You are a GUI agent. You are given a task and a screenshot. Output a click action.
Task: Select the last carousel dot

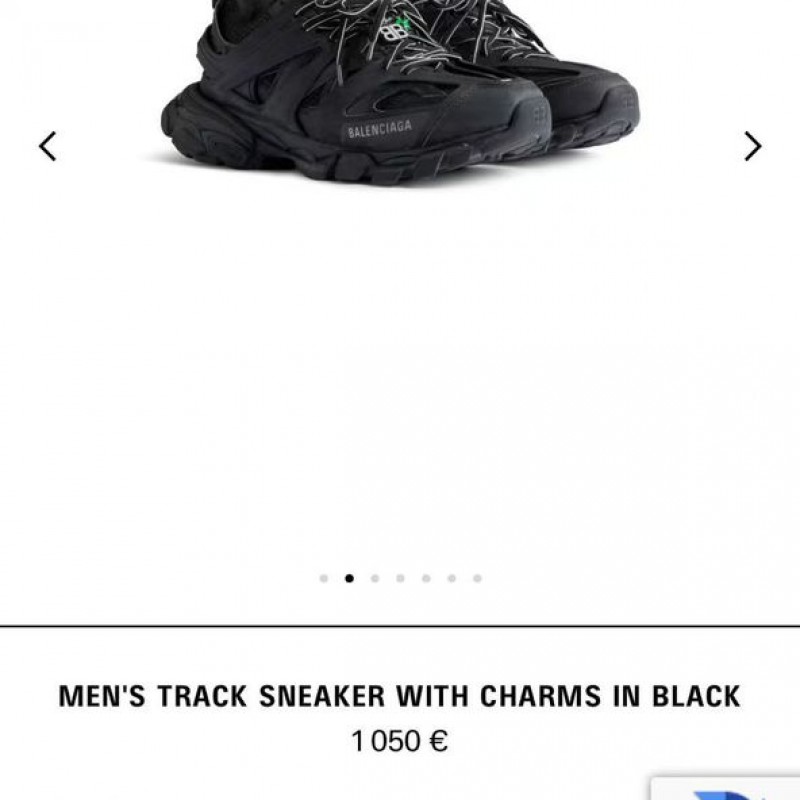(477, 578)
